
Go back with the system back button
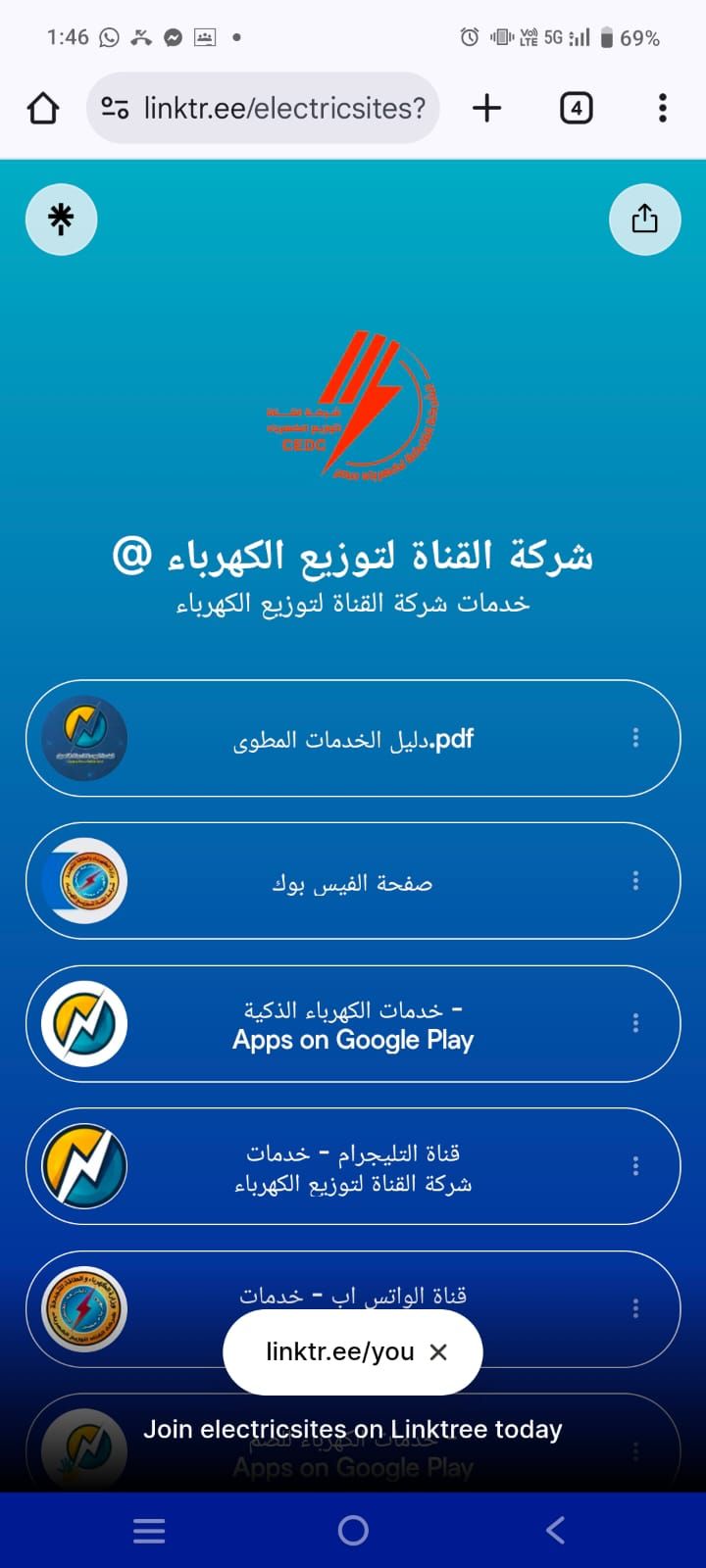(555, 1530)
